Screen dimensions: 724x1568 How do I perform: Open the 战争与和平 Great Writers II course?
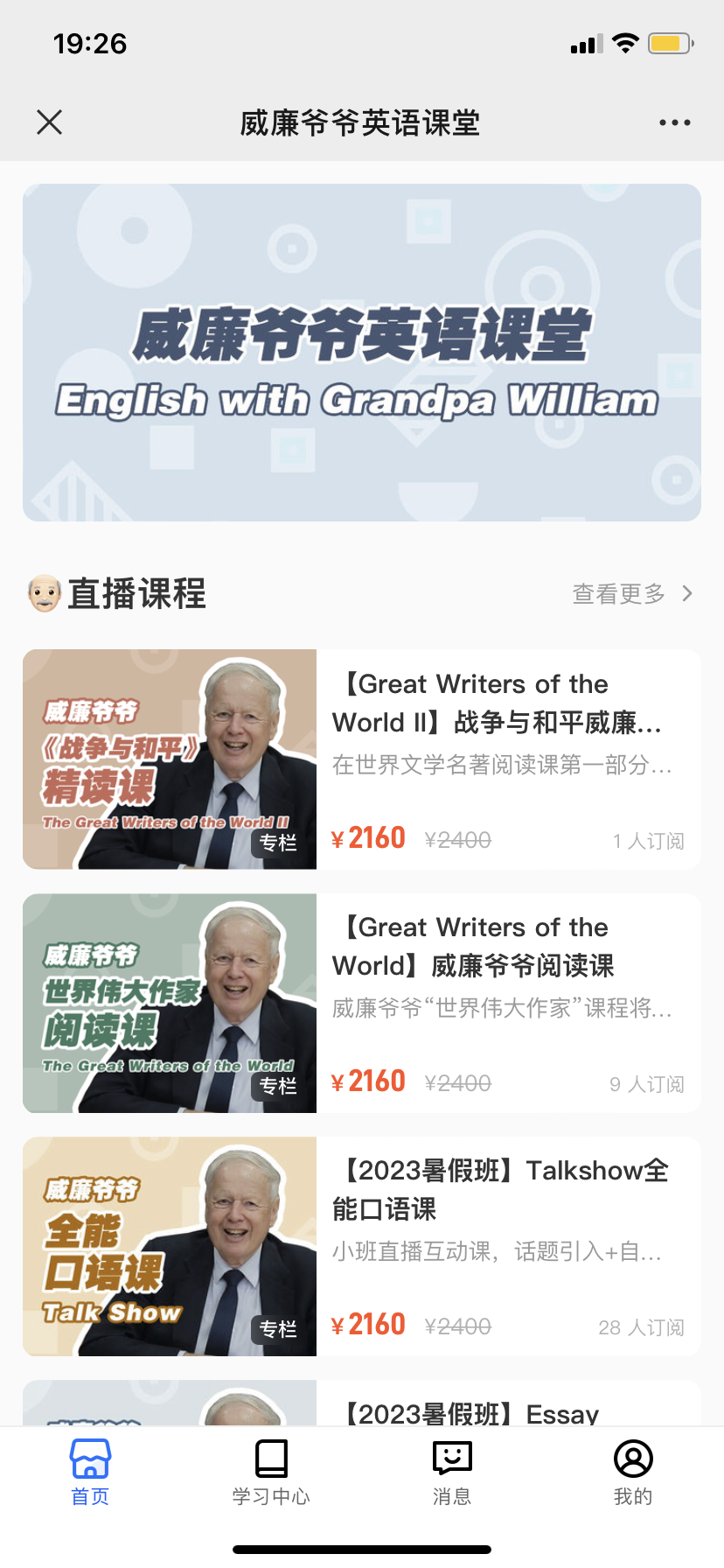tap(362, 759)
